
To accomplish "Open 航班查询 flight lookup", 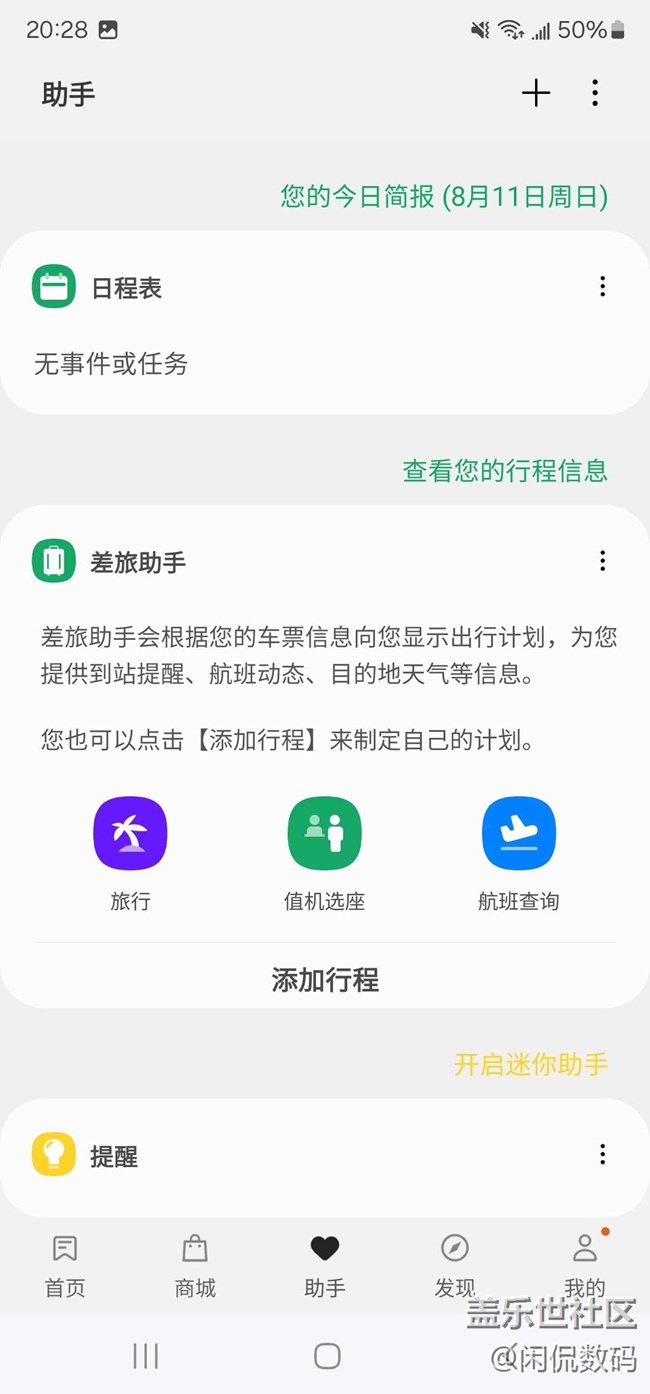I will pos(518,853).
